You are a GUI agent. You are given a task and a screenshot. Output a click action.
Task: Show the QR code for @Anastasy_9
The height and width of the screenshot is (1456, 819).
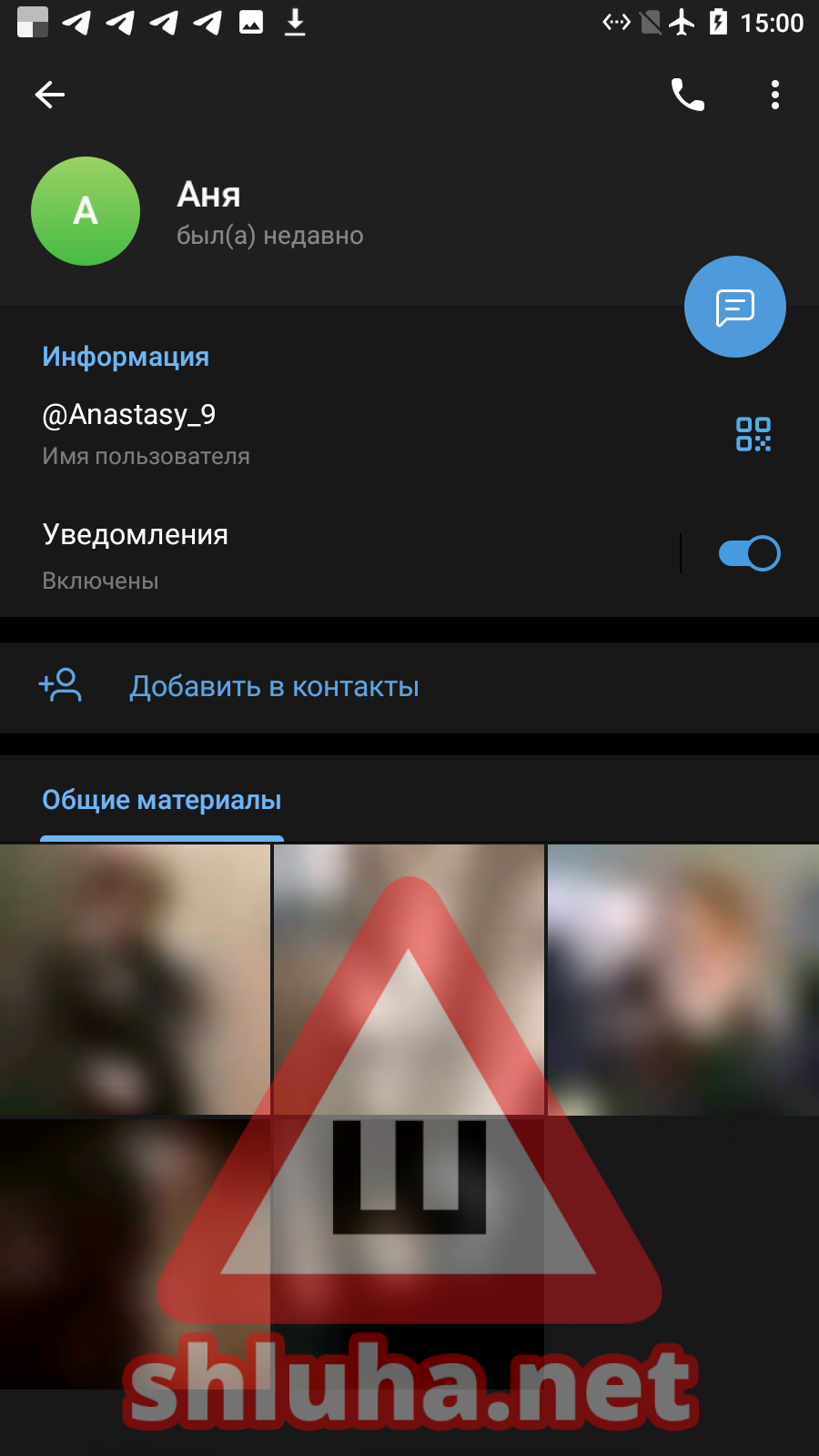(x=753, y=434)
